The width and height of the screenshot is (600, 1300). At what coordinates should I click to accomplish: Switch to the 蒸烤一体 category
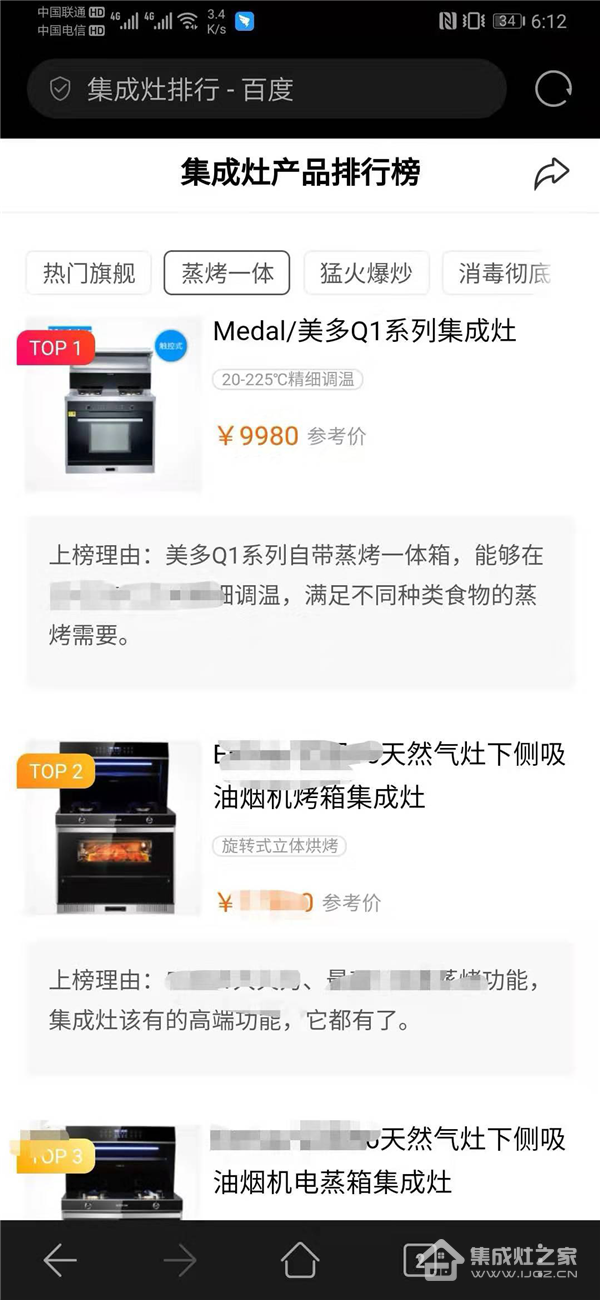click(x=227, y=273)
